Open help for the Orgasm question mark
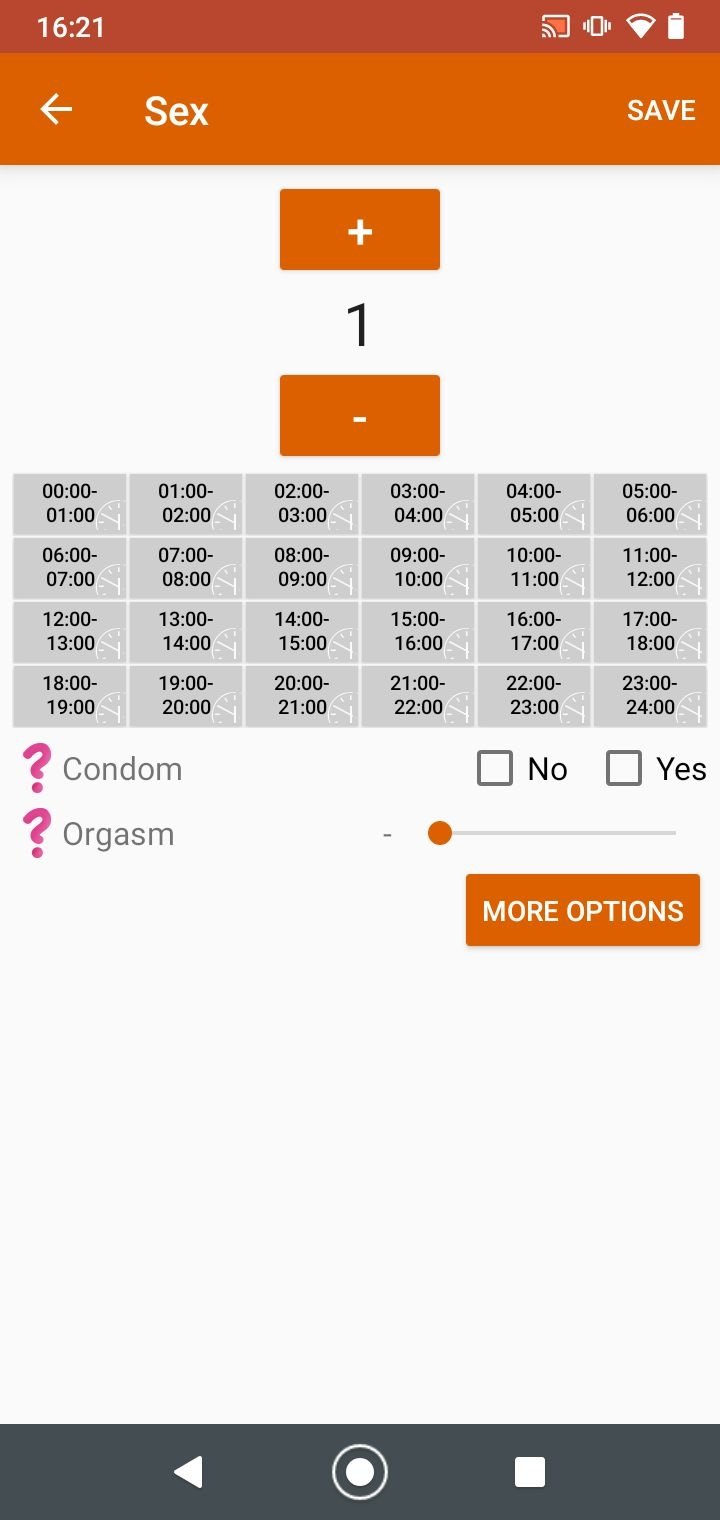720x1520 pixels. [x=36, y=834]
